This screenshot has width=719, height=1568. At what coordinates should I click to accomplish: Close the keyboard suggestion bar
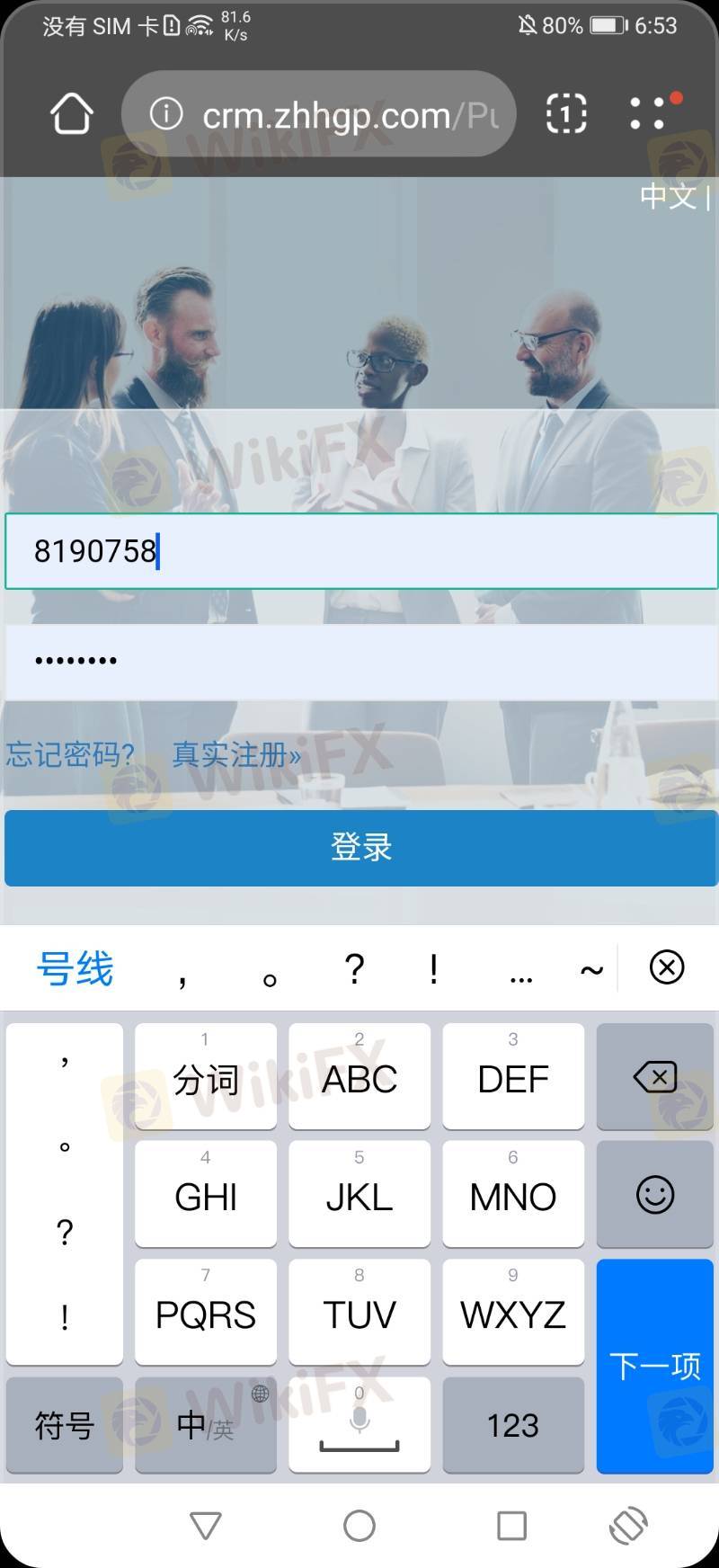click(666, 967)
